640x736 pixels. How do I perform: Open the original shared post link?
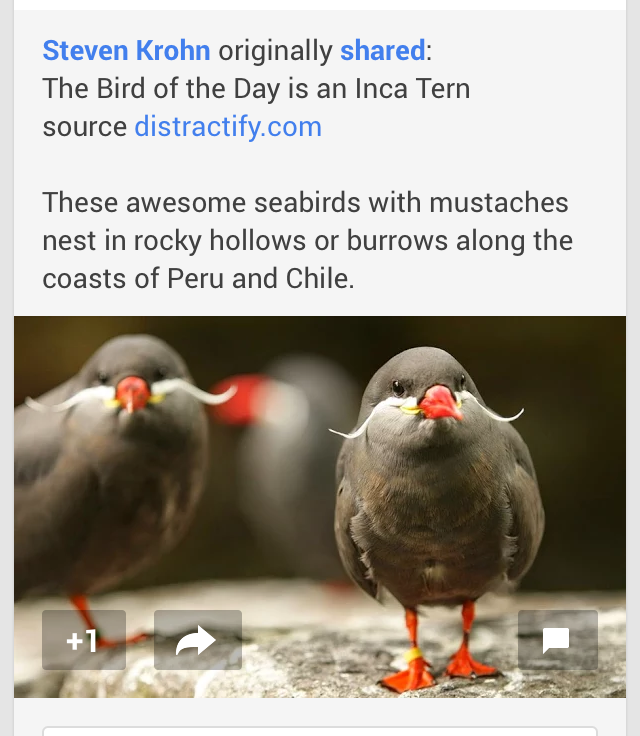click(x=382, y=50)
